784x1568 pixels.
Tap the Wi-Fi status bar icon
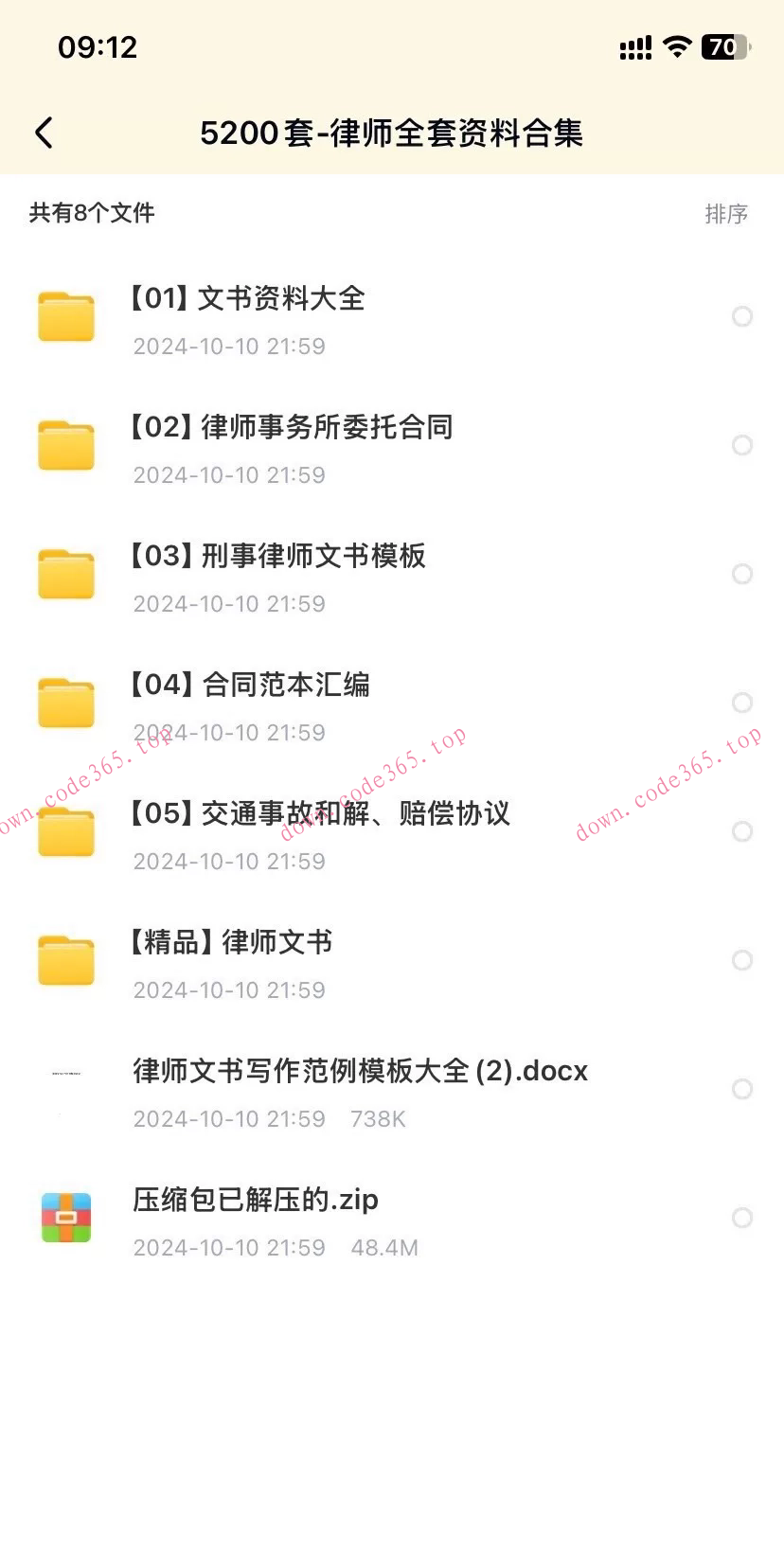tap(677, 46)
